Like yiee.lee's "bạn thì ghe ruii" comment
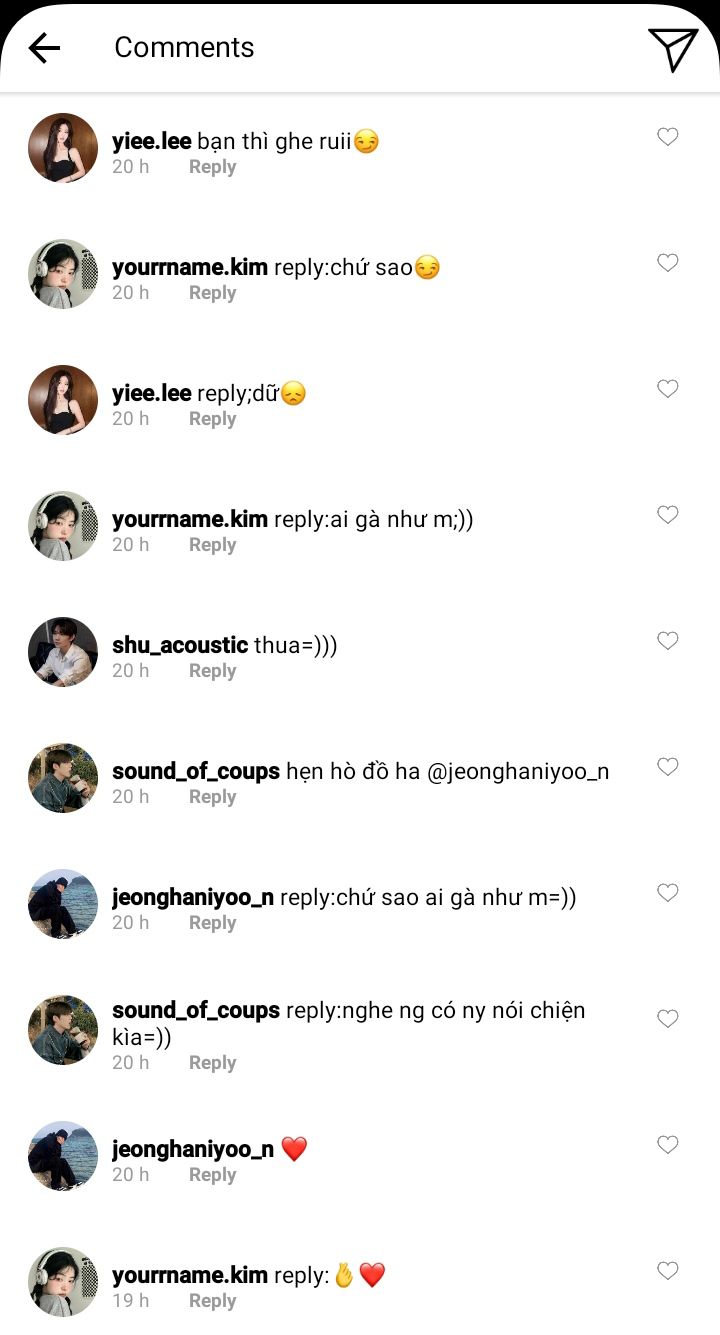Viewport: 720px width, 1335px height. (x=667, y=137)
